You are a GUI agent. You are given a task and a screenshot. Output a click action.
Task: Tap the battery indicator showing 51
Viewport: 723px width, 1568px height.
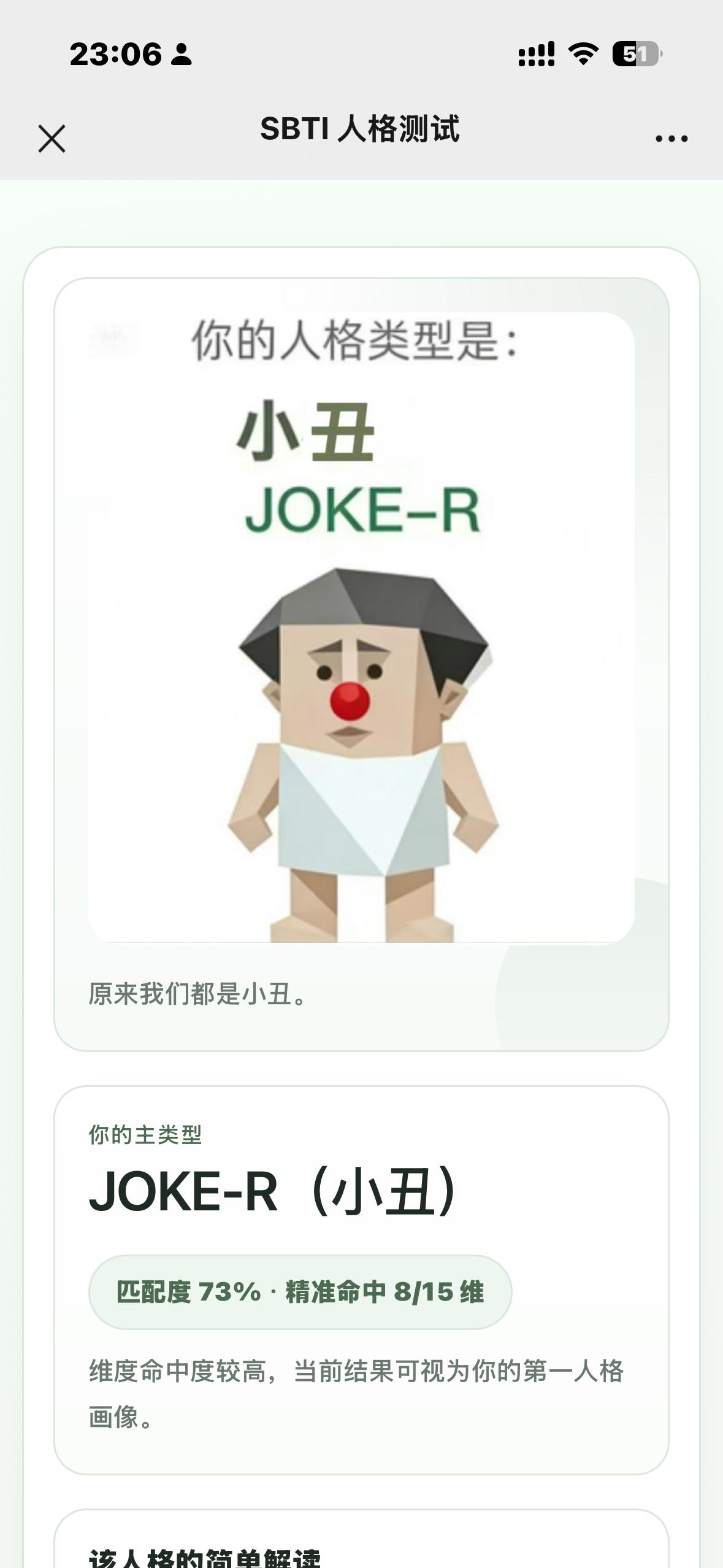(x=638, y=55)
